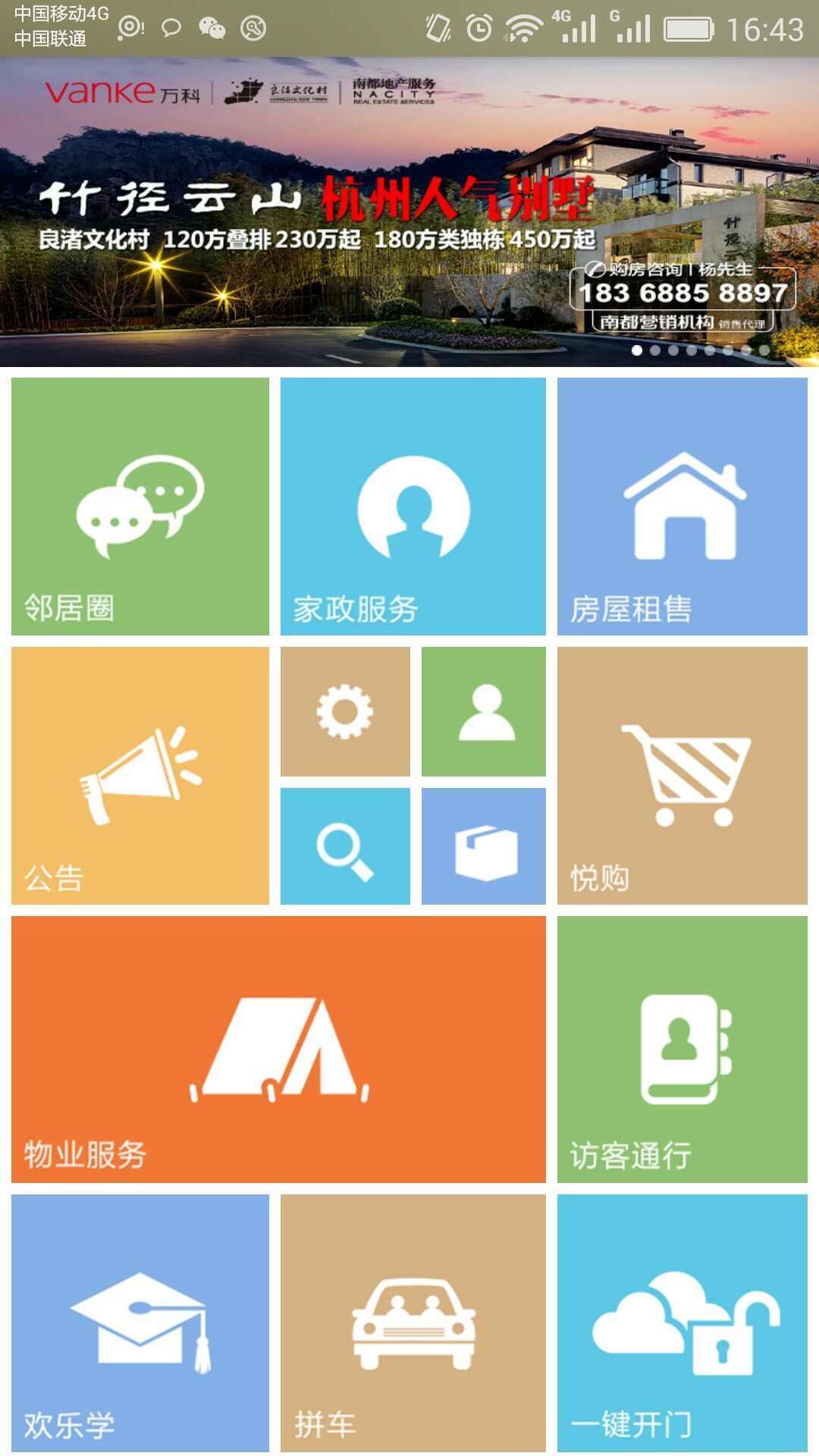Screen dimensions: 819x1456
Task: Go to 拼车 carpooling
Action: (413, 1323)
